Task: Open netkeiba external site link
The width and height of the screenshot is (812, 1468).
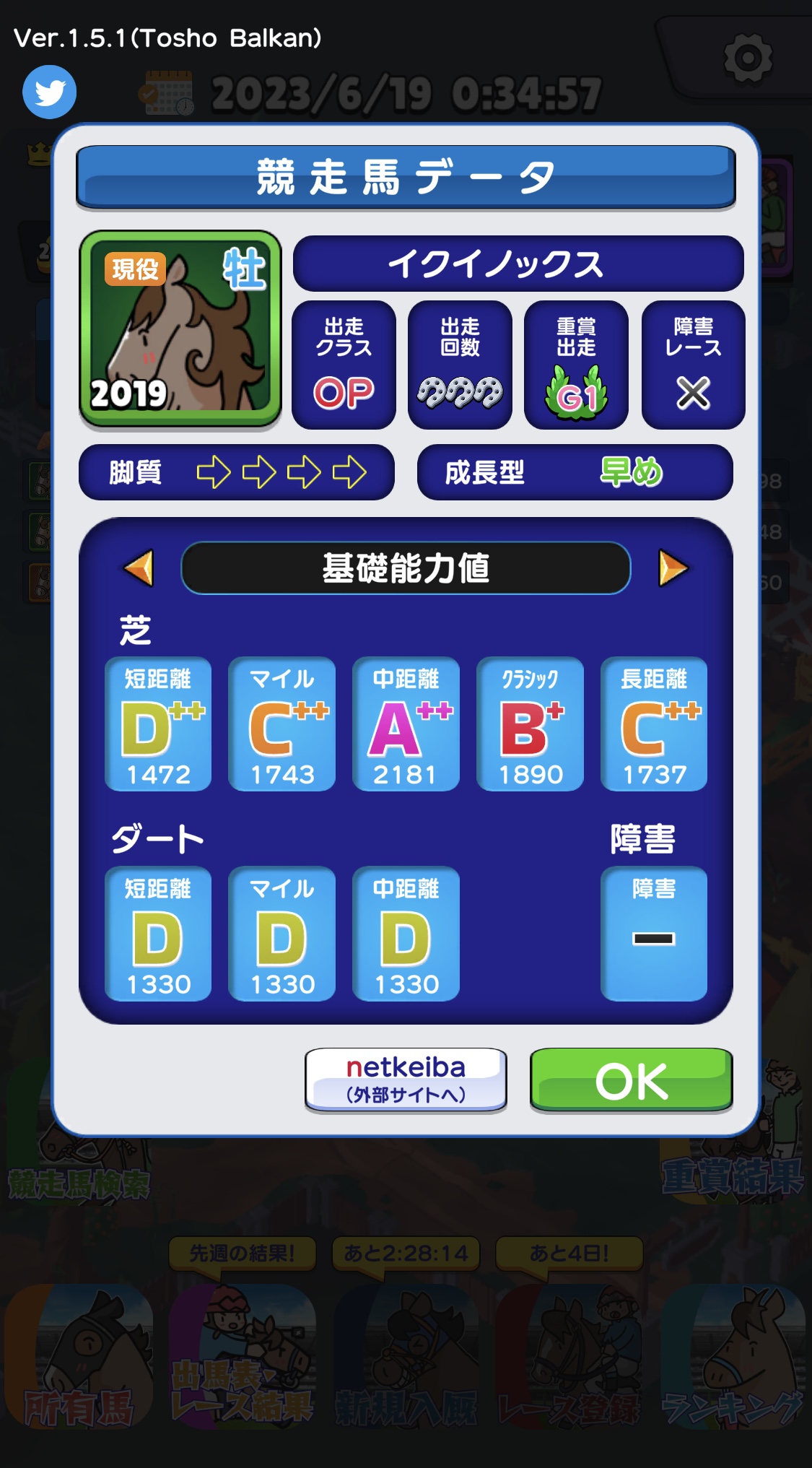Action: pyautogui.click(x=406, y=1080)
